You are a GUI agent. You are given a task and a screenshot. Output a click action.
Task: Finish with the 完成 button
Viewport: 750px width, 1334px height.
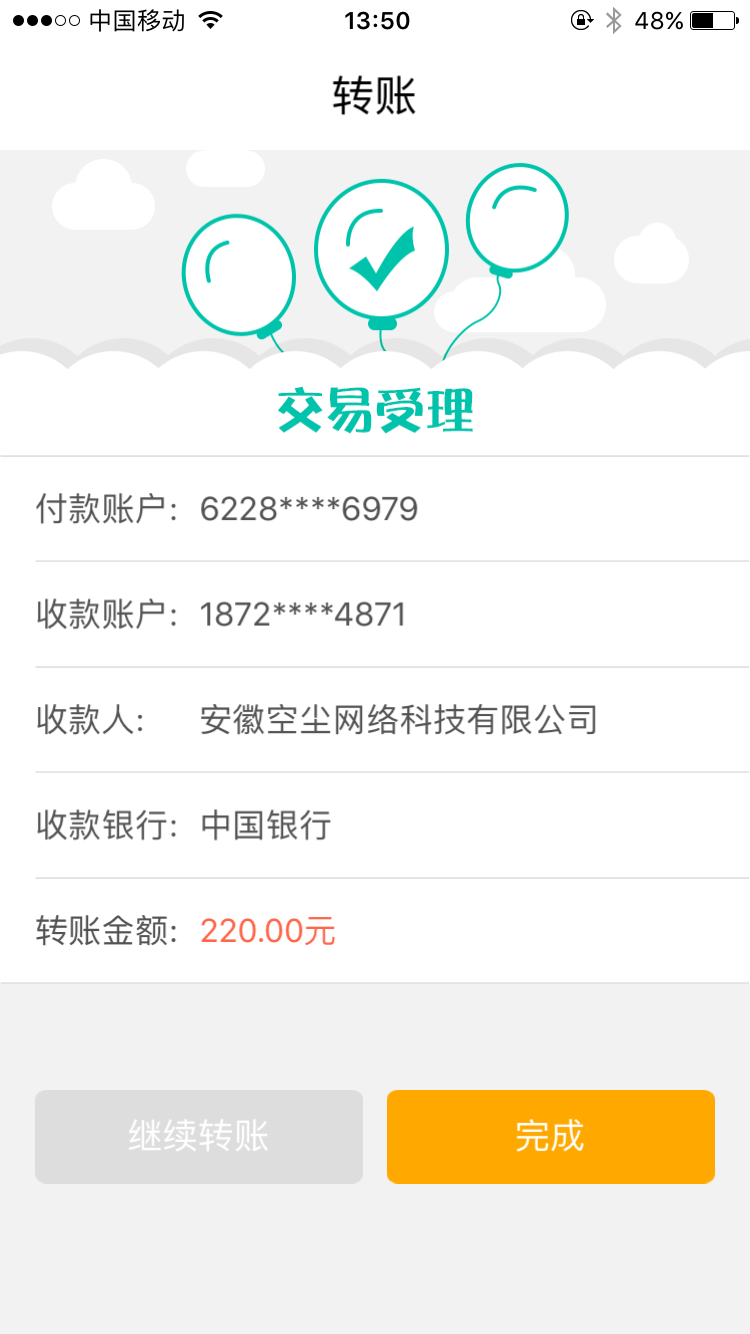550,1137
